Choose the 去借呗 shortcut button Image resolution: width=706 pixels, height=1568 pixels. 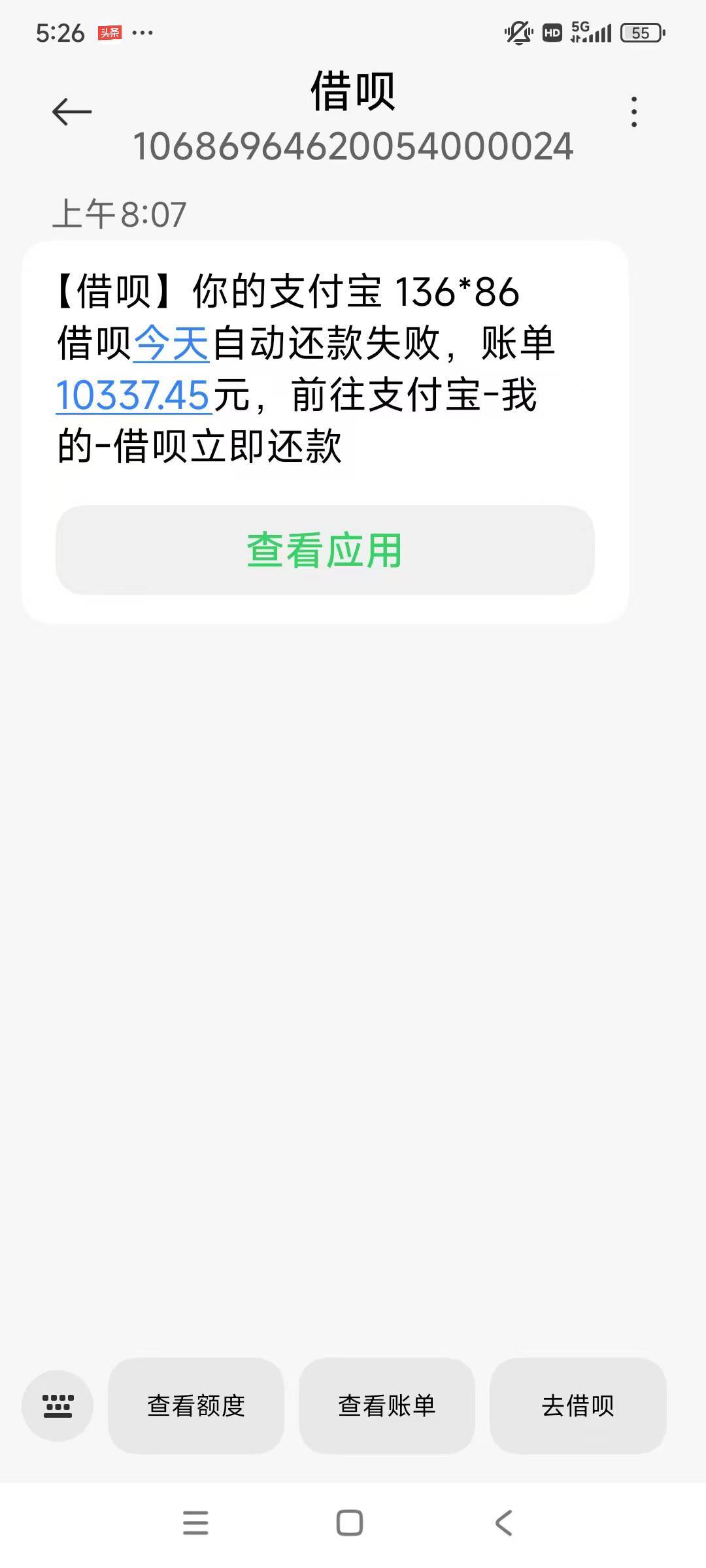(x=578, y=1405)
